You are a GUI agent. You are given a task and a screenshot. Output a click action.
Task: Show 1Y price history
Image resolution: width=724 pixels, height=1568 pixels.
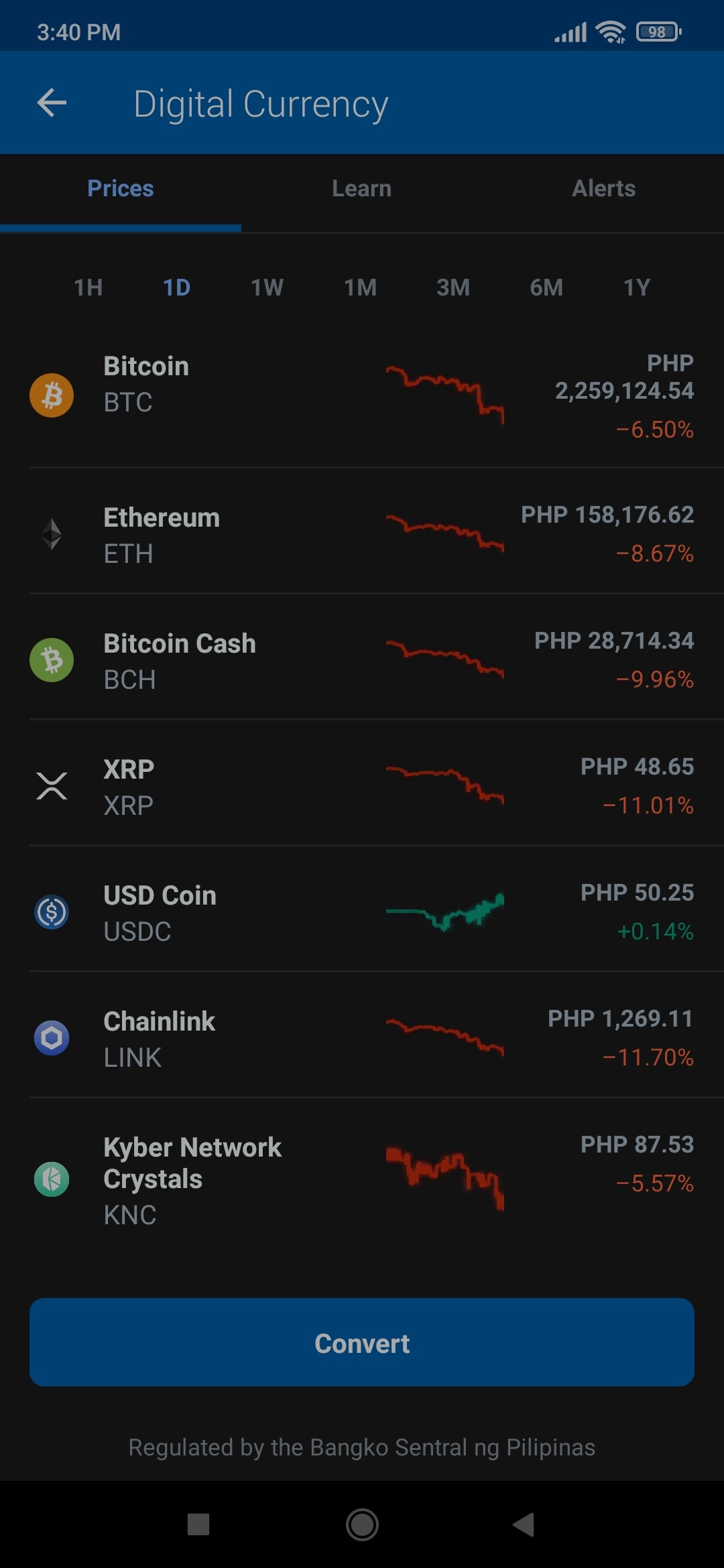(637, 287)
